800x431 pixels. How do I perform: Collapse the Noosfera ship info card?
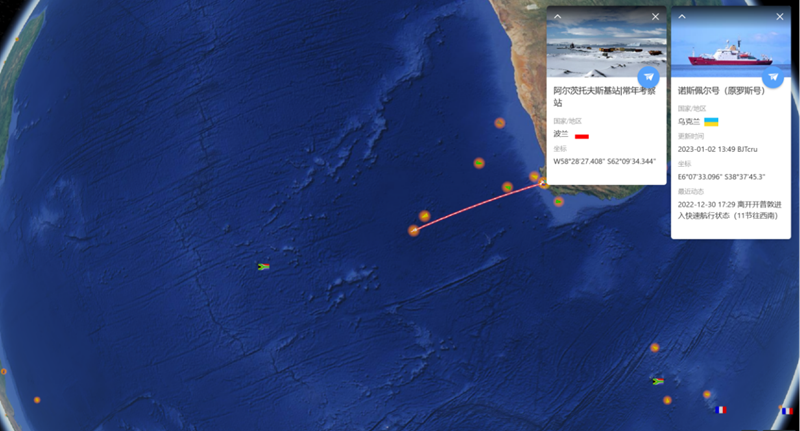pos(682,17)
